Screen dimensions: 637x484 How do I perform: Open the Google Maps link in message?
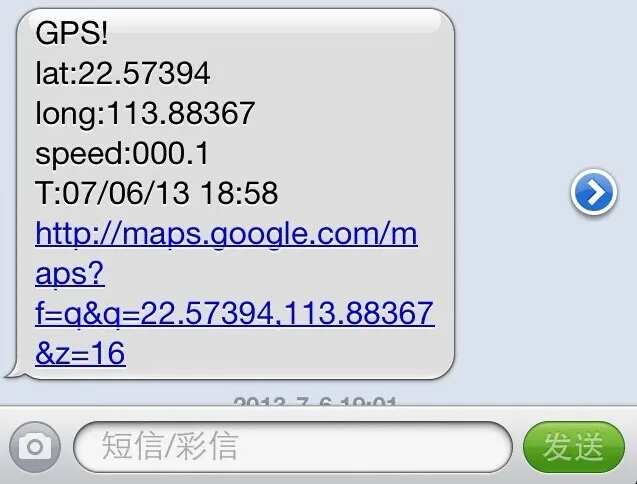[x=235, y=293]
